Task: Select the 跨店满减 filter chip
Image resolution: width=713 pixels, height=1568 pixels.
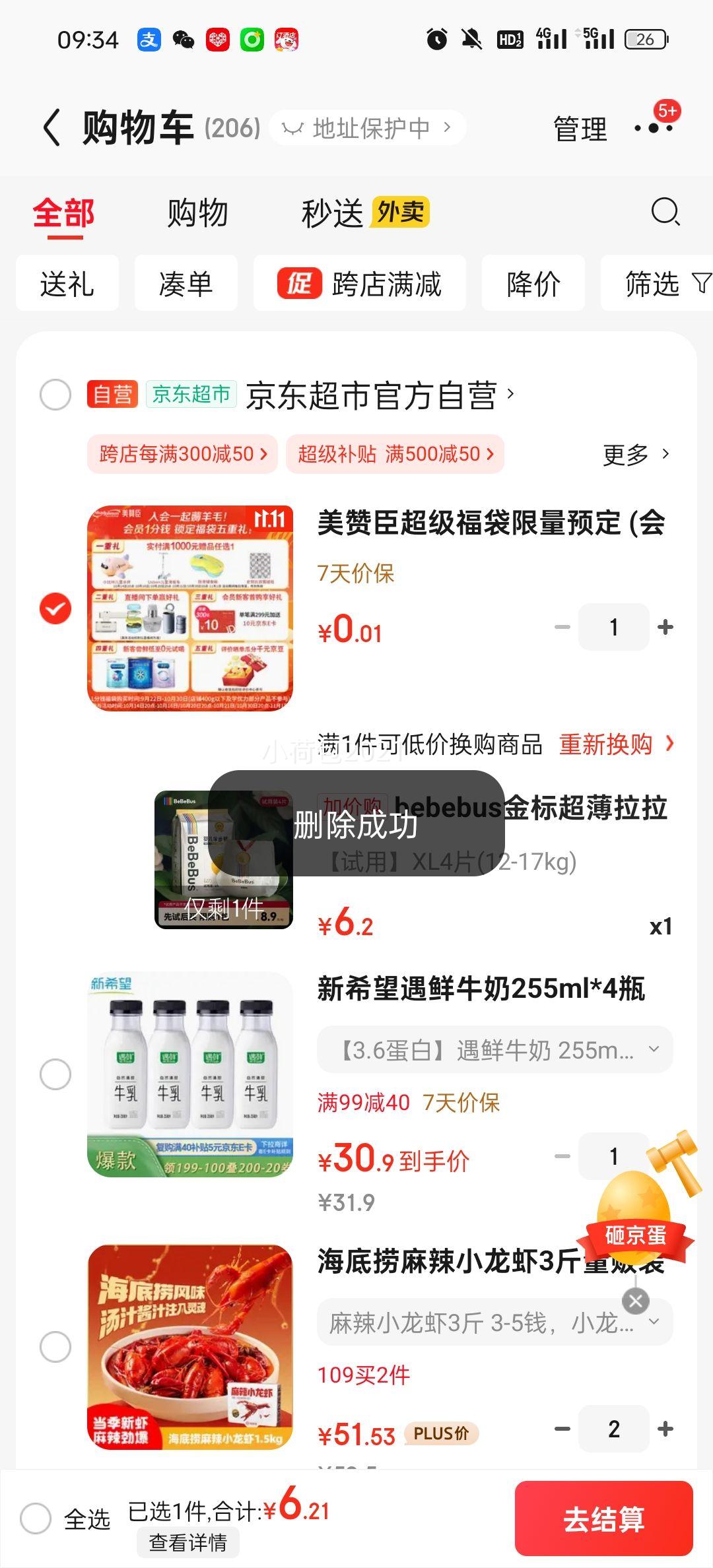Action: tap(360, 284)
